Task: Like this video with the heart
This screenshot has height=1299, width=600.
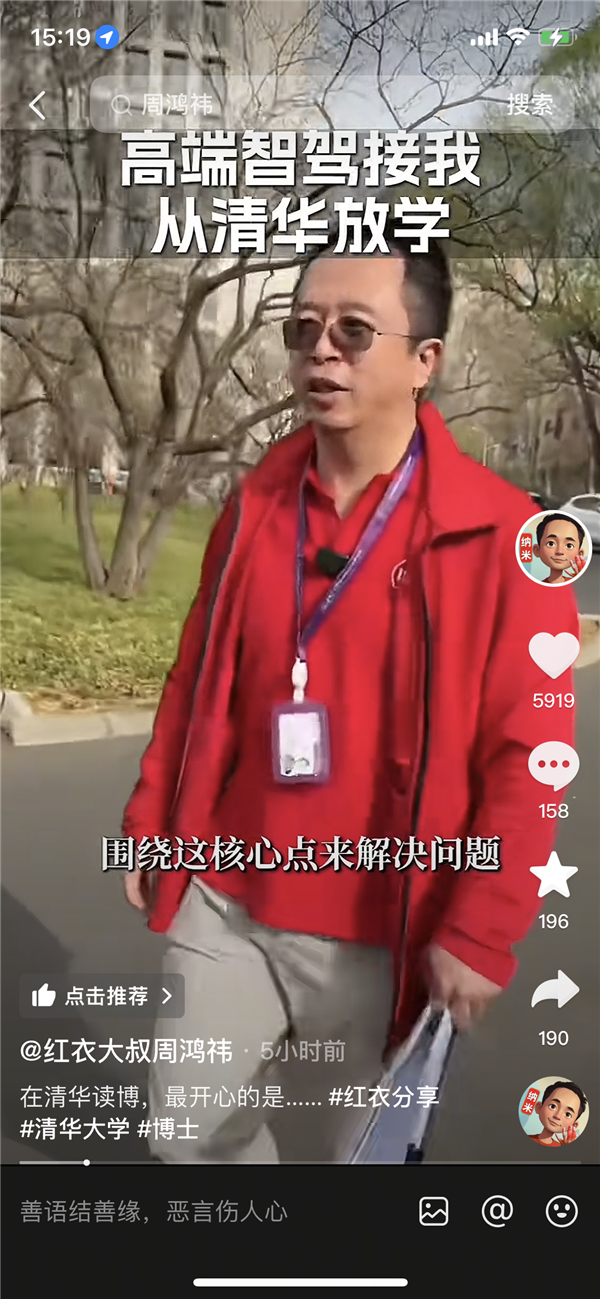Action: coord(553,656)
